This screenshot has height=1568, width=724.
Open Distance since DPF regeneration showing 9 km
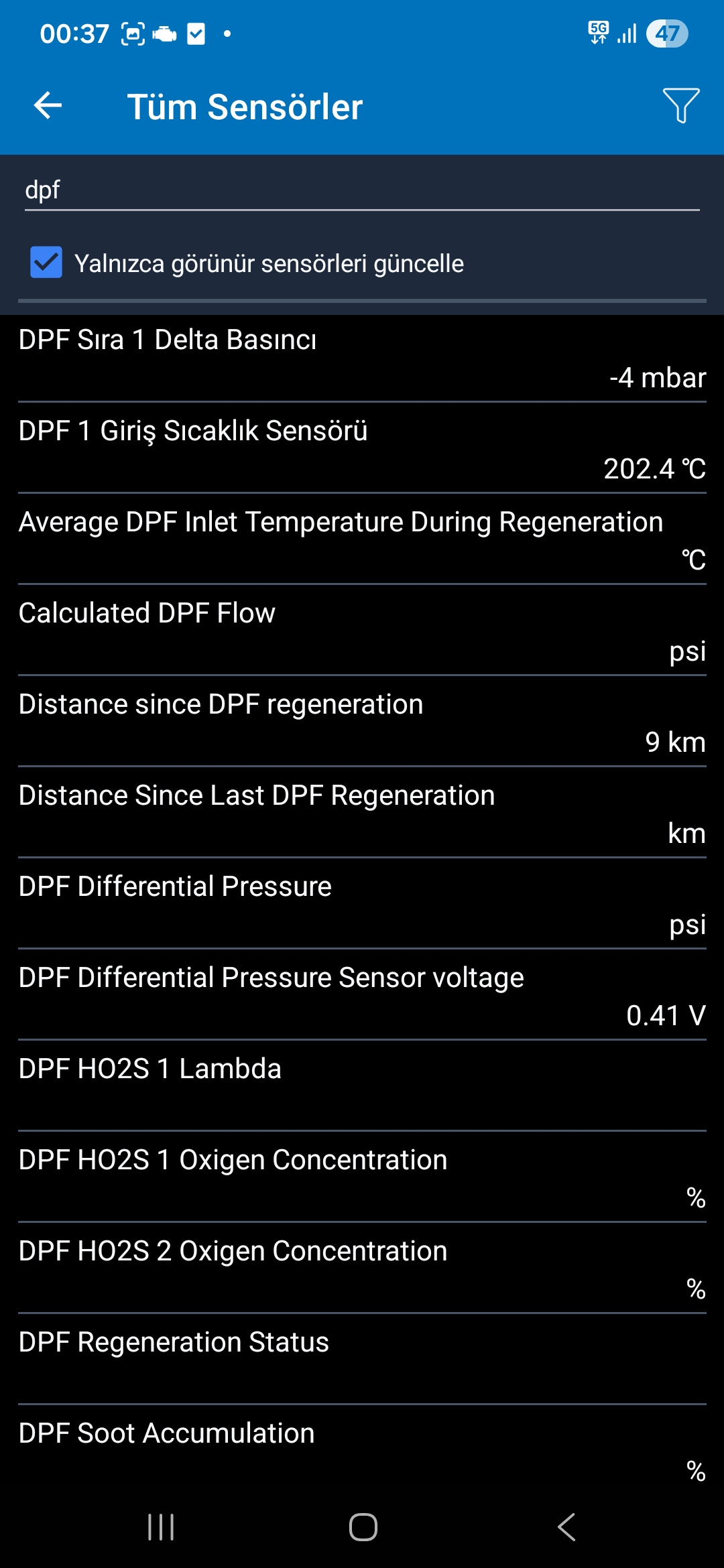[x=362, y=722]
